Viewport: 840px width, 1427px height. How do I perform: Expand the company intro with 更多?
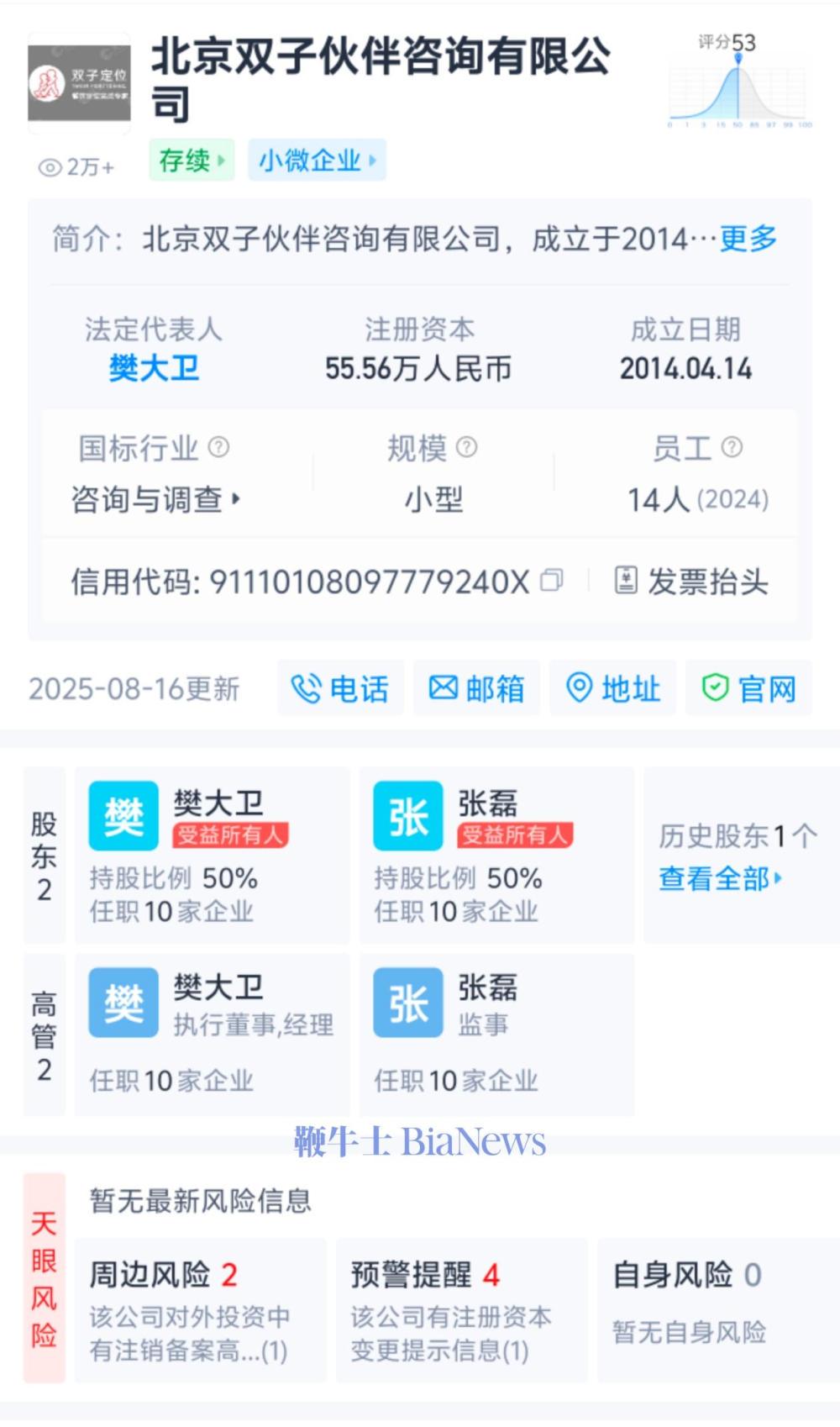748,240
